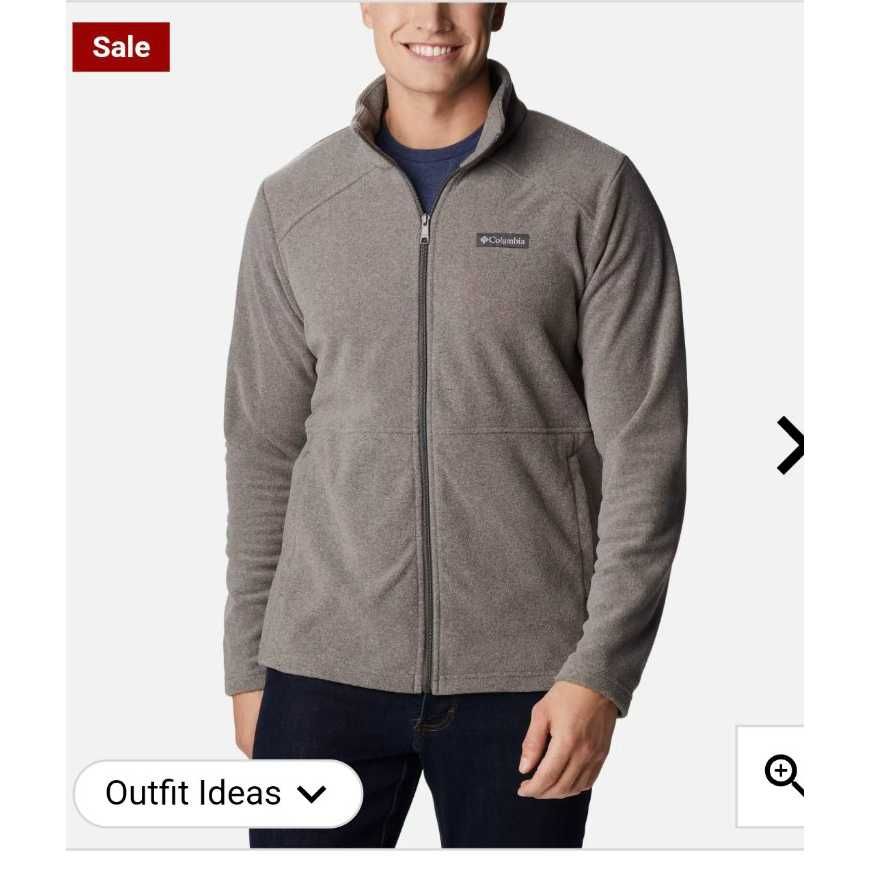Show the next product image
The width and height of the screenshot is (870, 870).
[x=789, y=445]
